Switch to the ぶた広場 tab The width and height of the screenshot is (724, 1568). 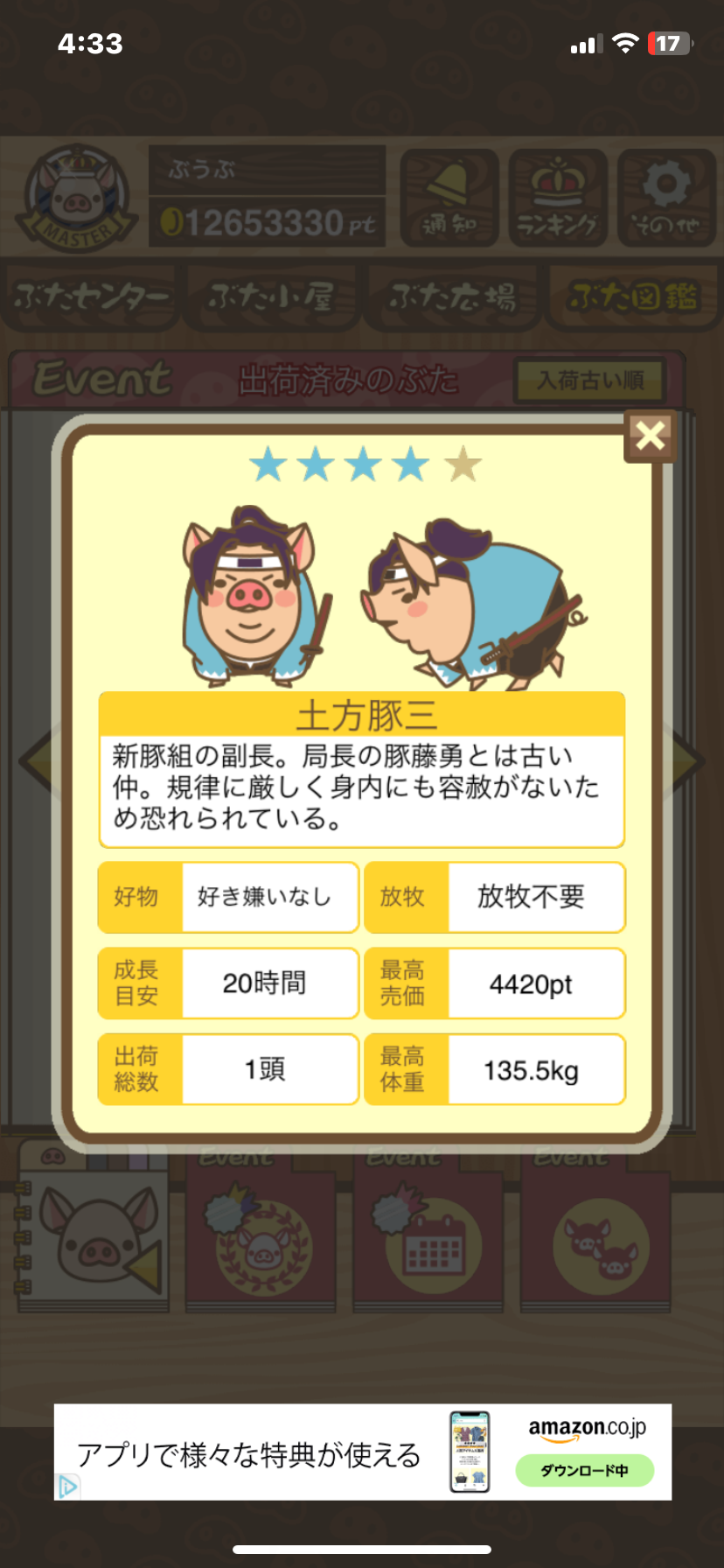(452, 297)
